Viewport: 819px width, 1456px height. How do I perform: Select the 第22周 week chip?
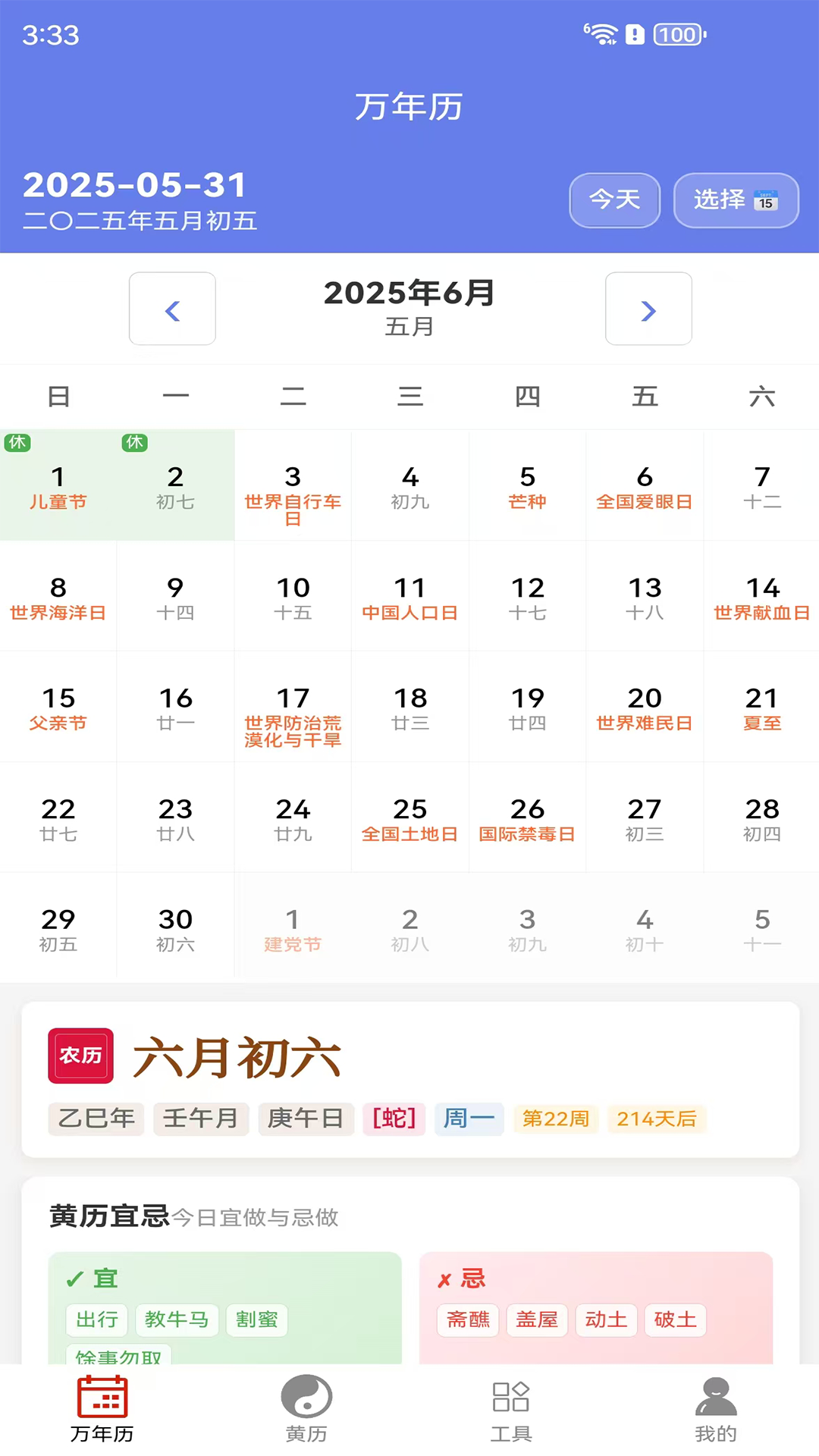click(x=554, y=1119)
